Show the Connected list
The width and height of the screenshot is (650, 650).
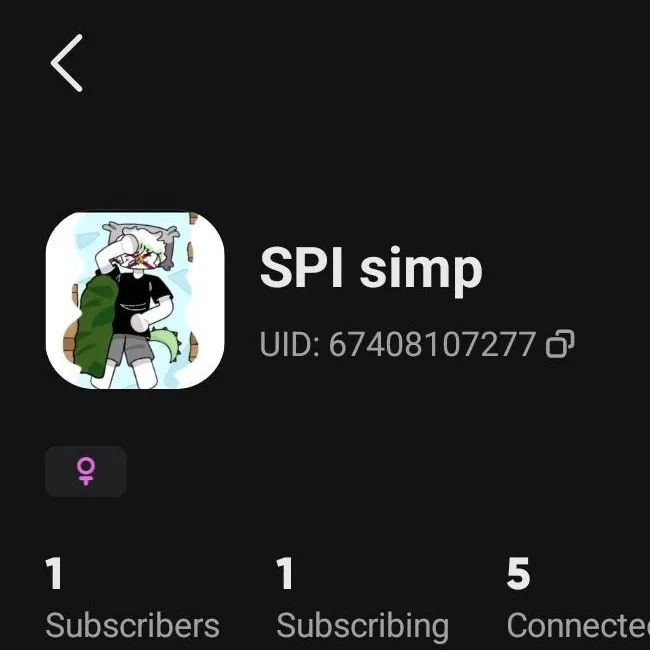click(577, 600)
